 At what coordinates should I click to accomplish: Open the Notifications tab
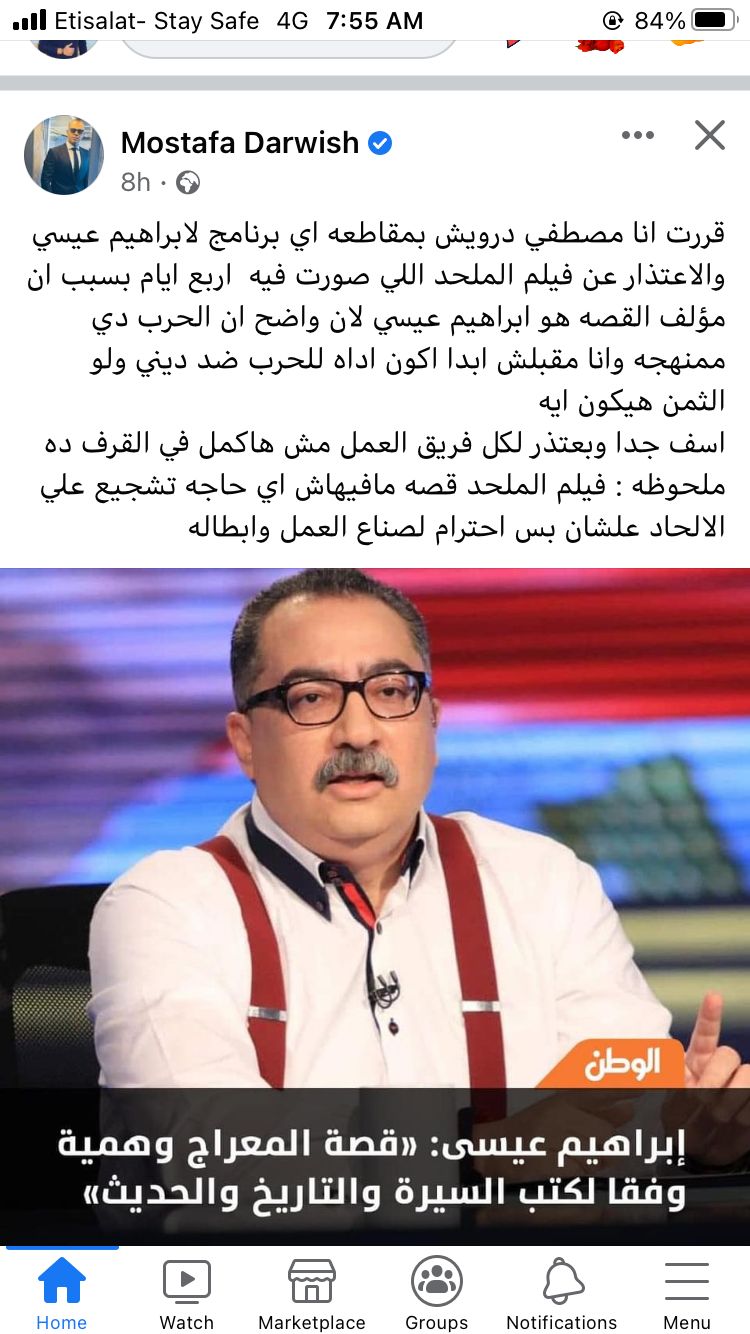(x=562, y=1293)
